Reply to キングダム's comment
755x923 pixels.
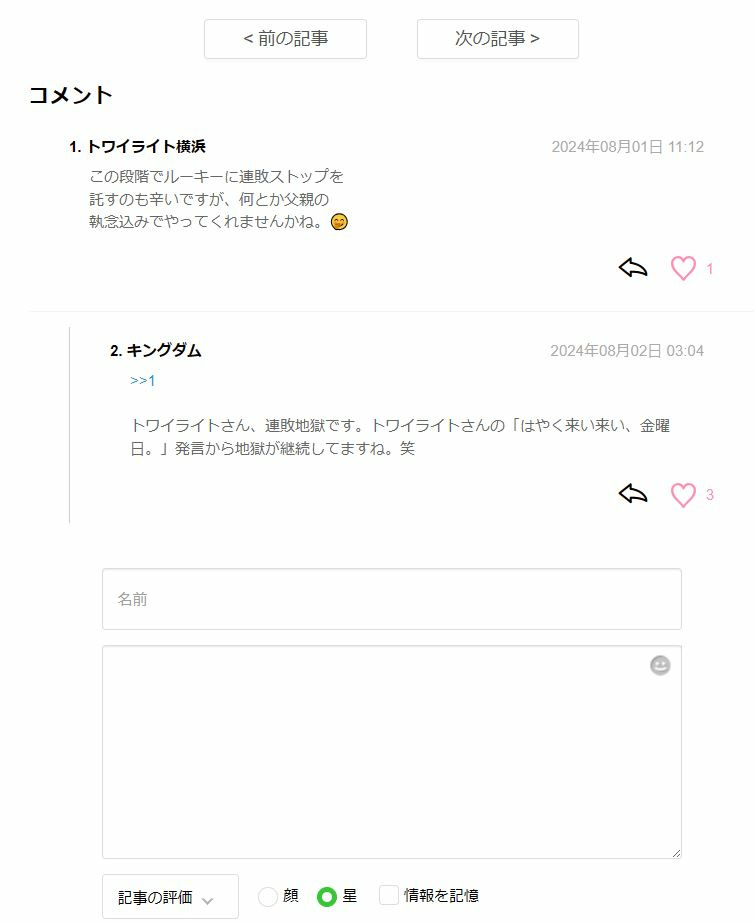633,494
